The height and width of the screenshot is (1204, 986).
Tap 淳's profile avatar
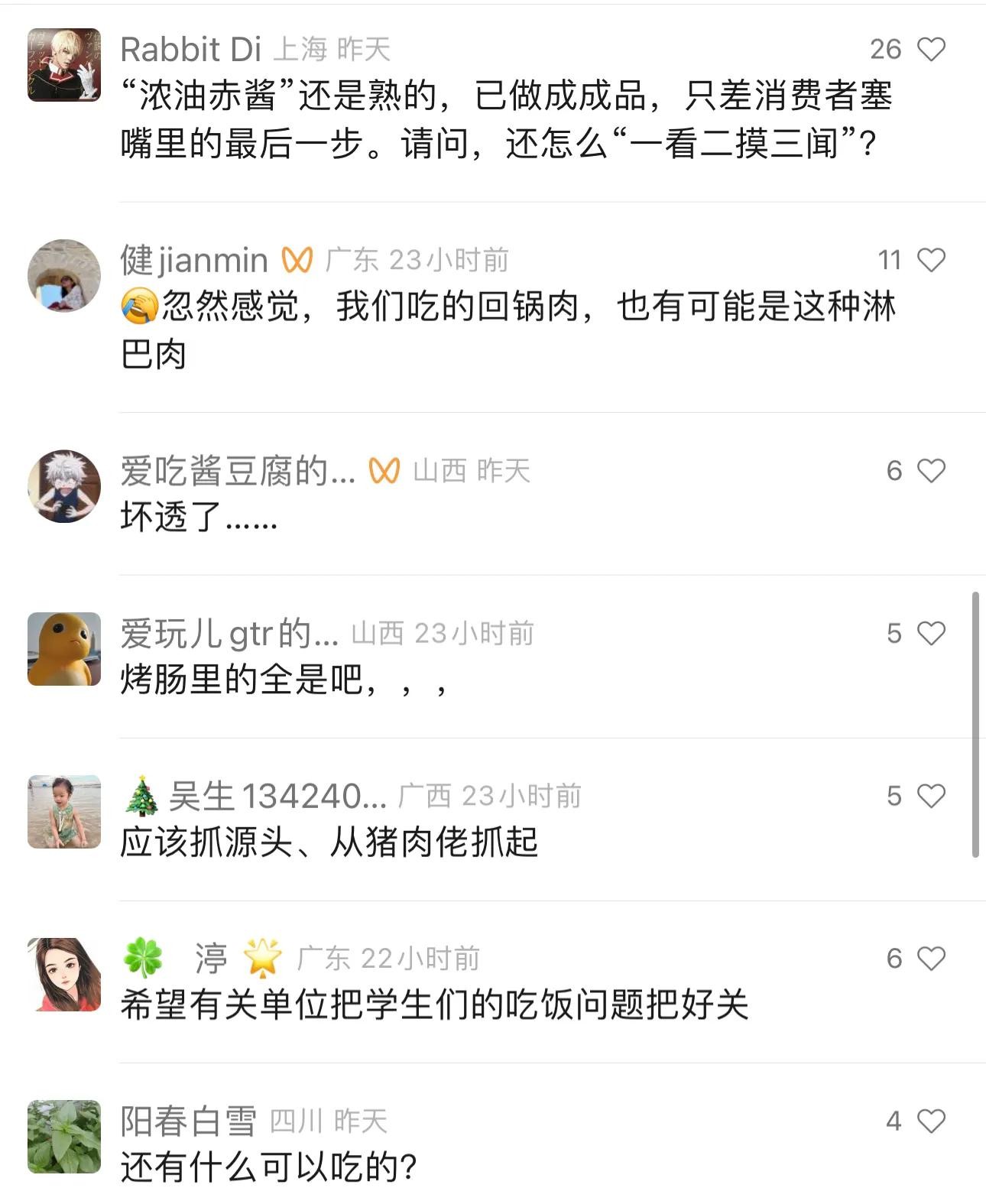click(x=64, y=974)
